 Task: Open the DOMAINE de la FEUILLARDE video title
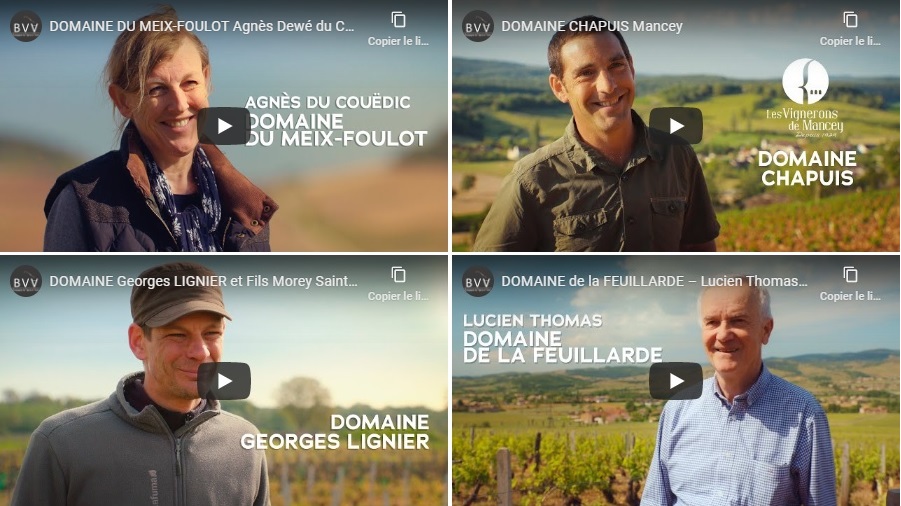click(654, 281)
